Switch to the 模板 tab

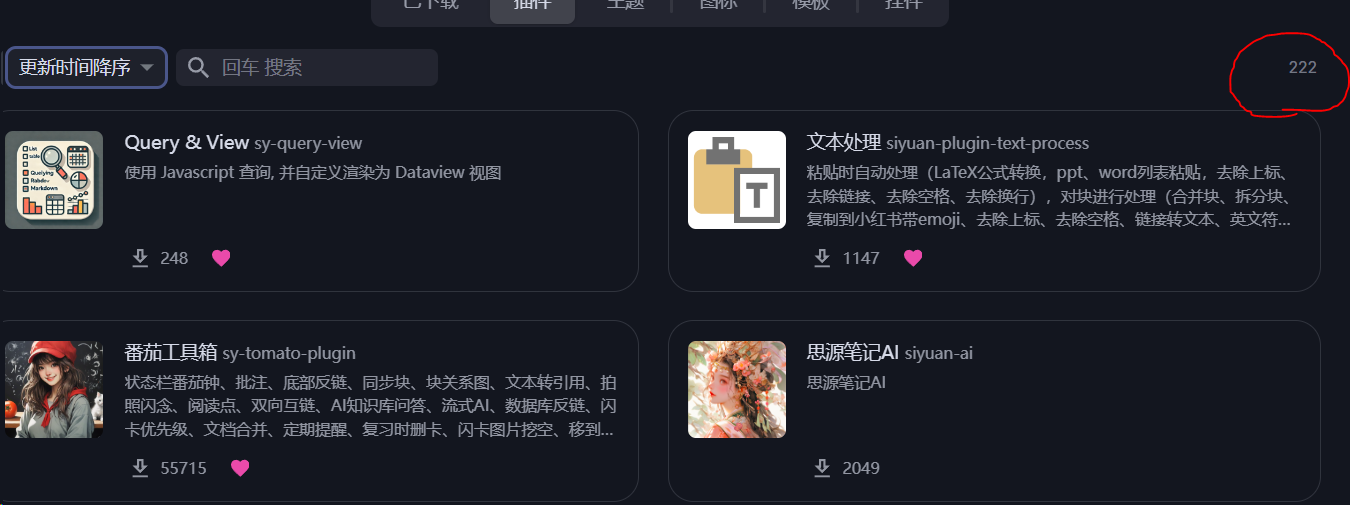811,5
